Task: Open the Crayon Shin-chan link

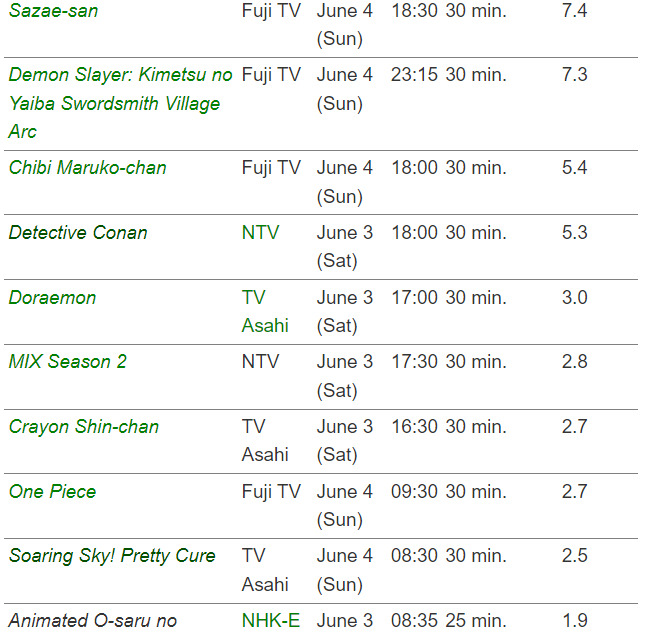Action: [x=84, y=427]
